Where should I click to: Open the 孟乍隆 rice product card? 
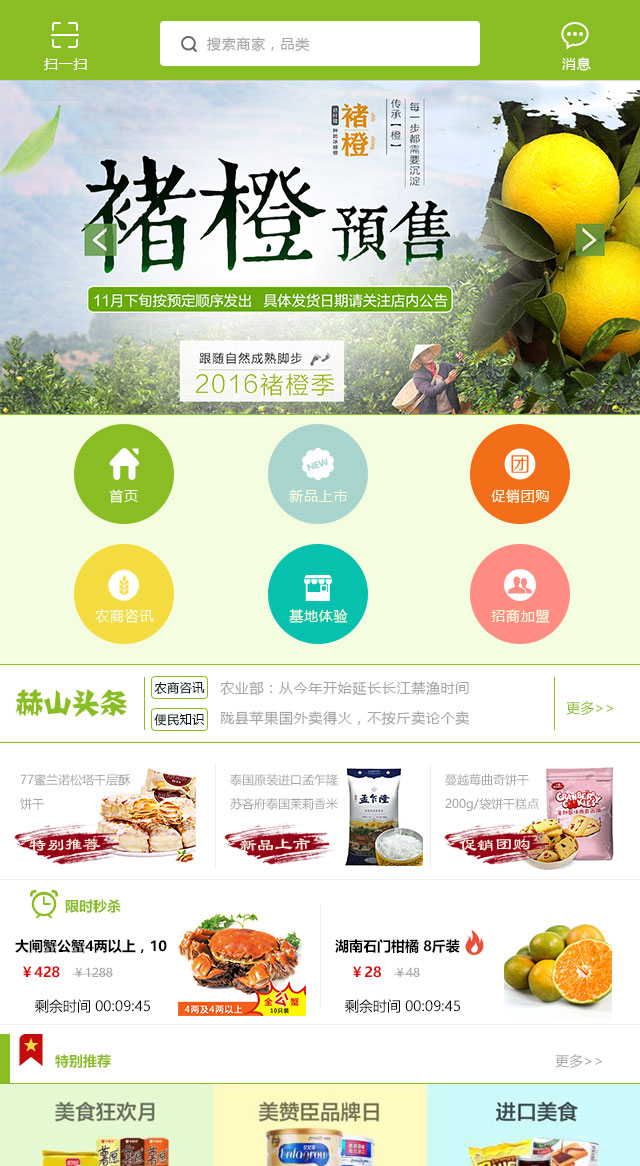(323, 812)
